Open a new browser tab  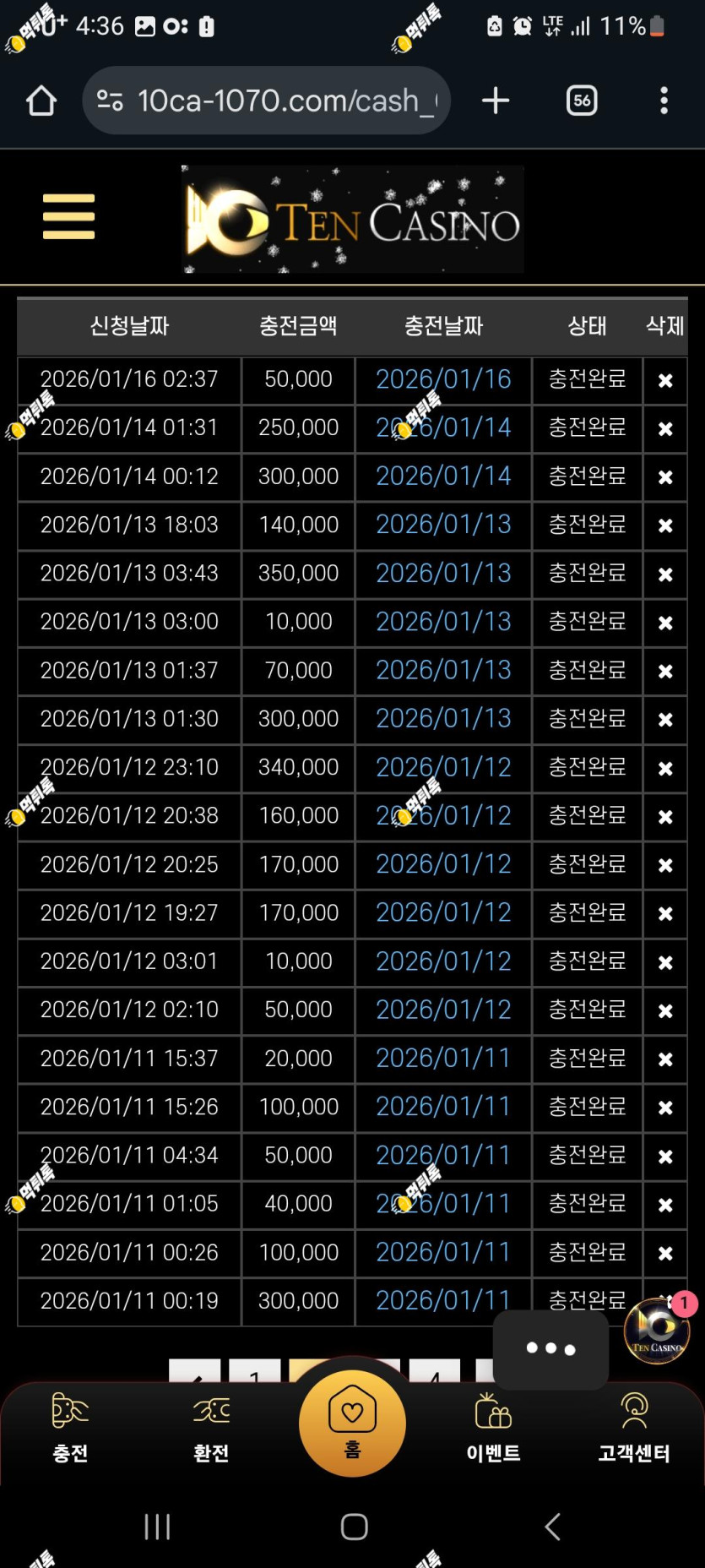[x=496, y=101]
